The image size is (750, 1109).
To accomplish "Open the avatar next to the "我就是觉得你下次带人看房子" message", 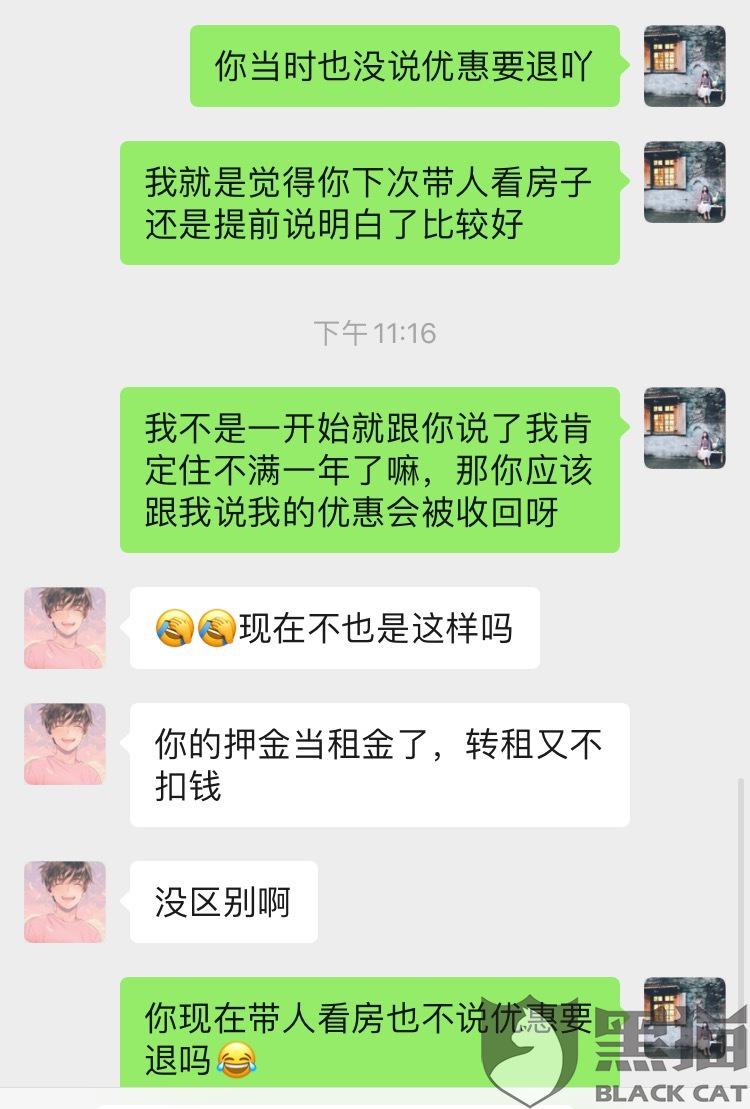I will pyautogui.click(x=684, y=182).
